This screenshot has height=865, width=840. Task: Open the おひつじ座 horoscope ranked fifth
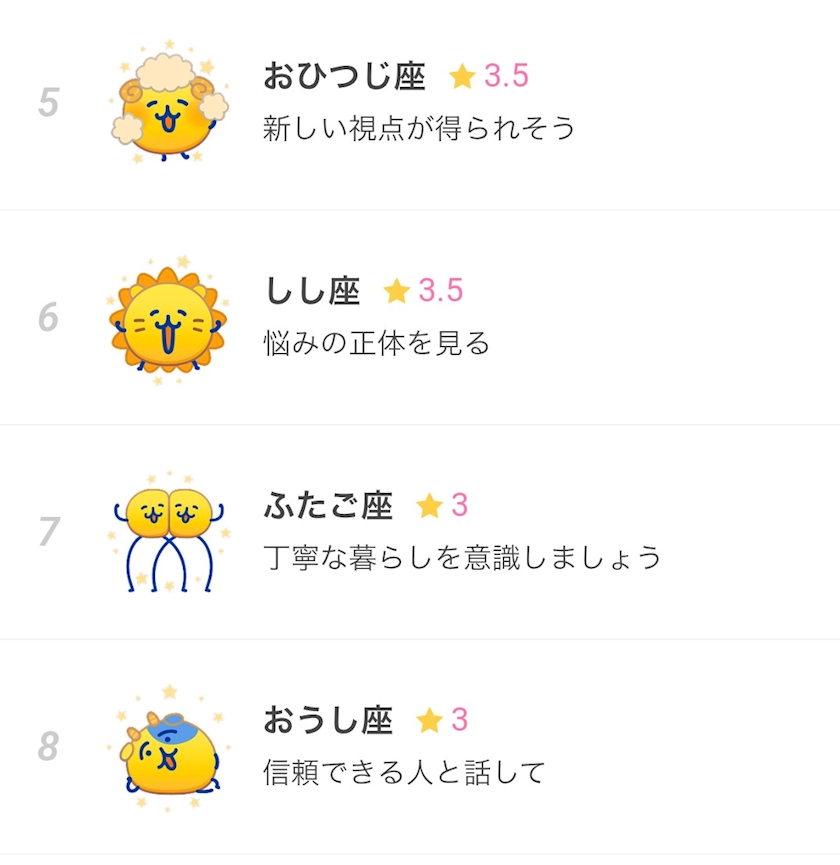pyautogui.click(x=420, y=105)
